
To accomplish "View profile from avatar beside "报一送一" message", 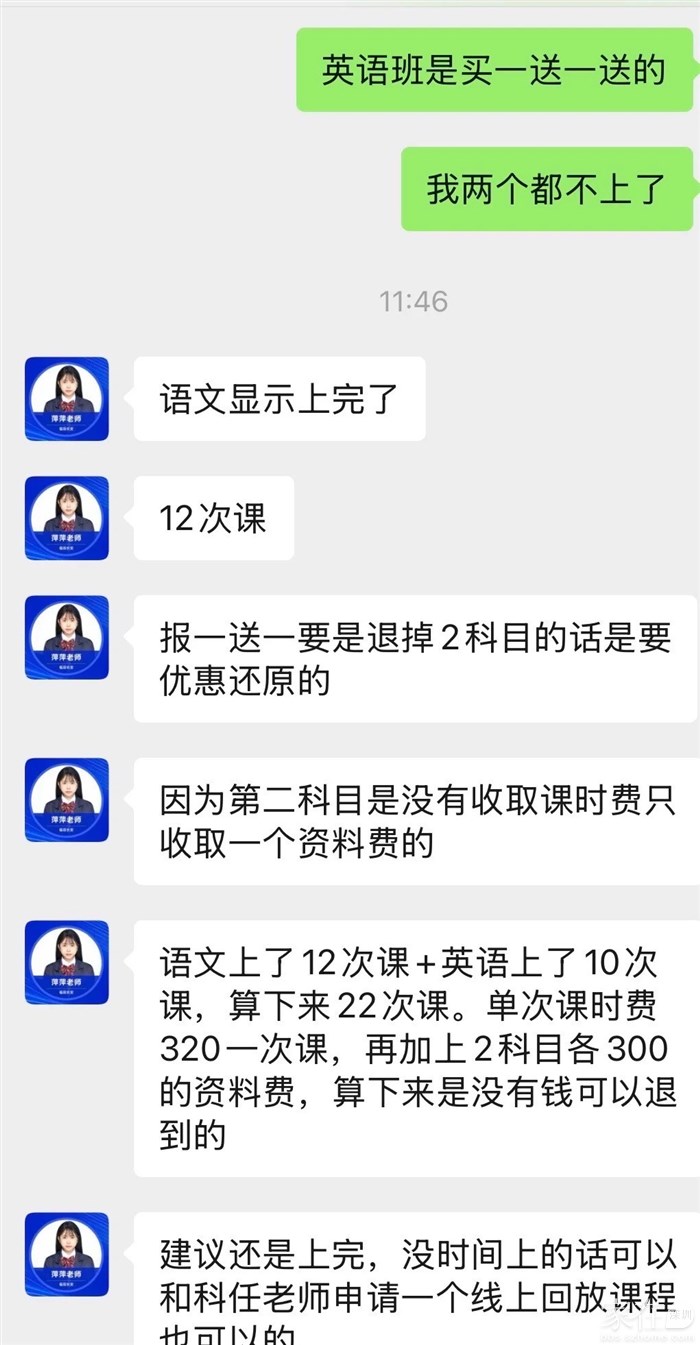I will tap(67, 638).
